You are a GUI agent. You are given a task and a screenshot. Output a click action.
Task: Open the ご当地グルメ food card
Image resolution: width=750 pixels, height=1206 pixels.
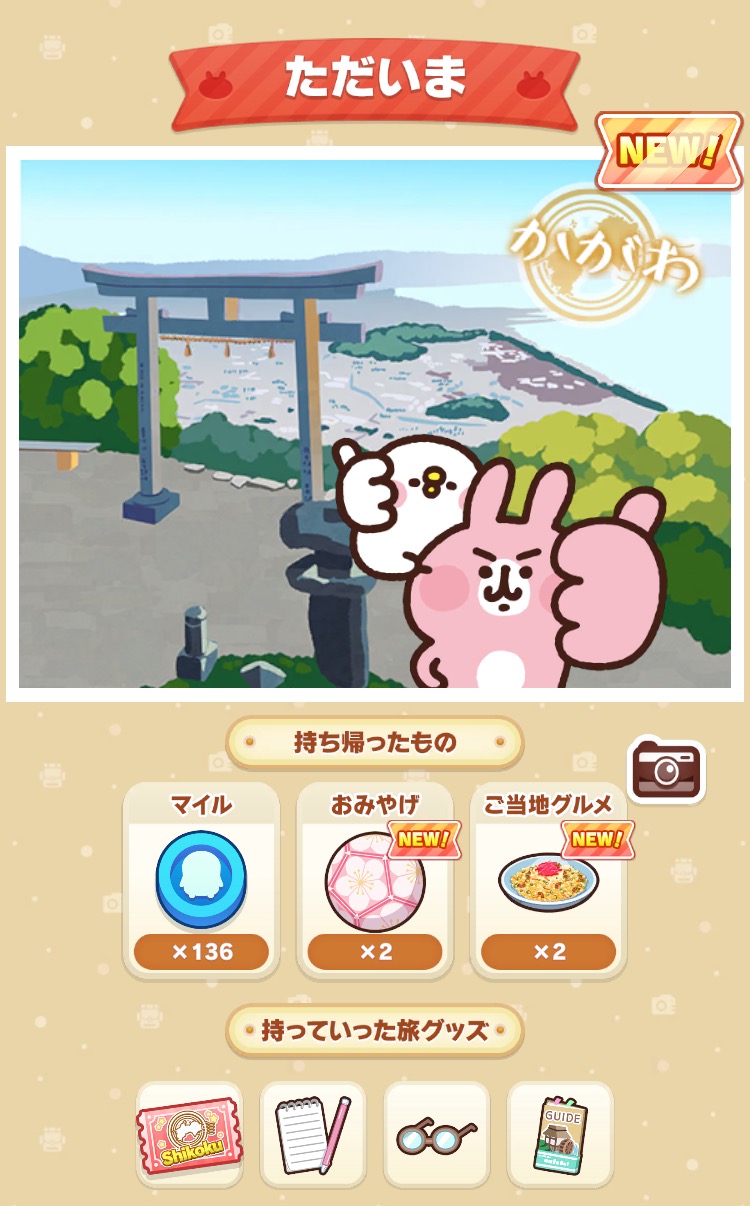548,881
